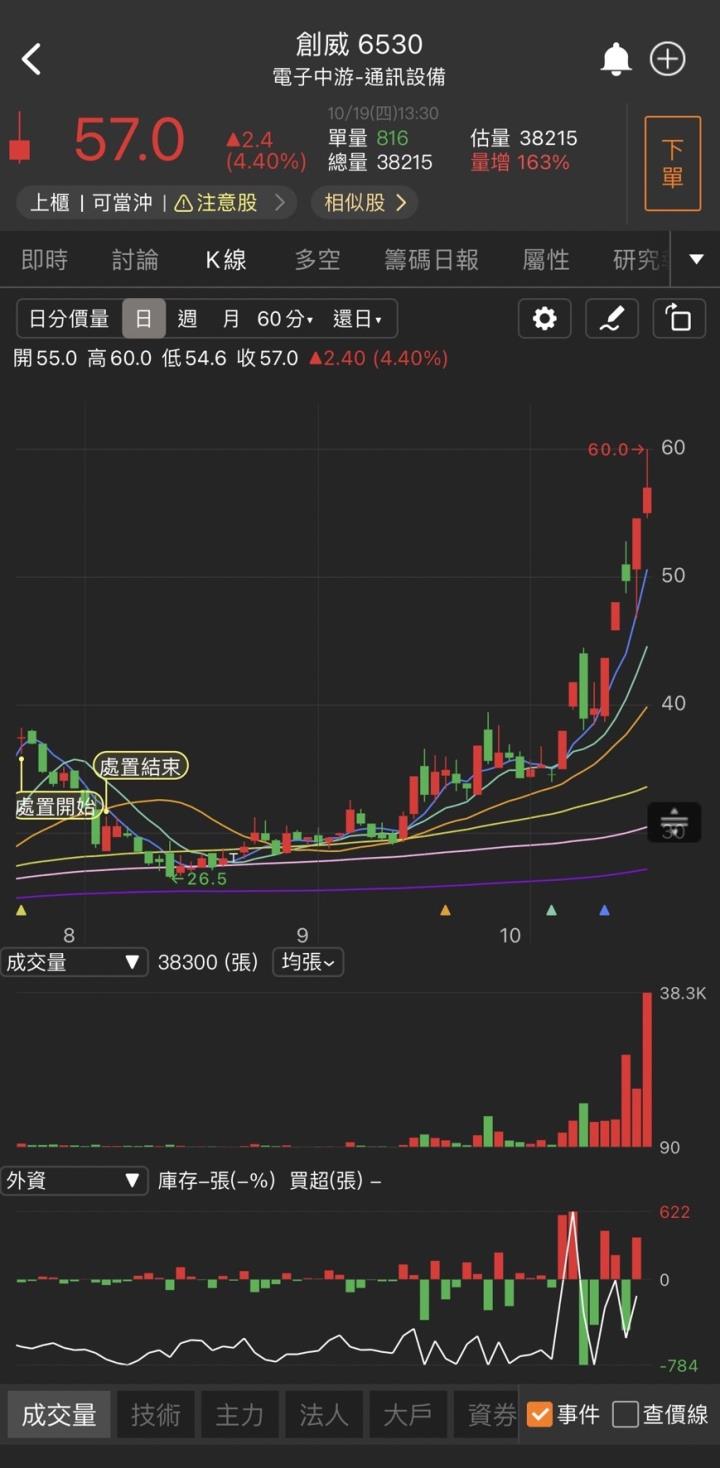Viewport: 720px width, 1468px height.
Task: Open the 外資 indicator dropdown
Action: pyautogui.click(x=74, y=1180)
